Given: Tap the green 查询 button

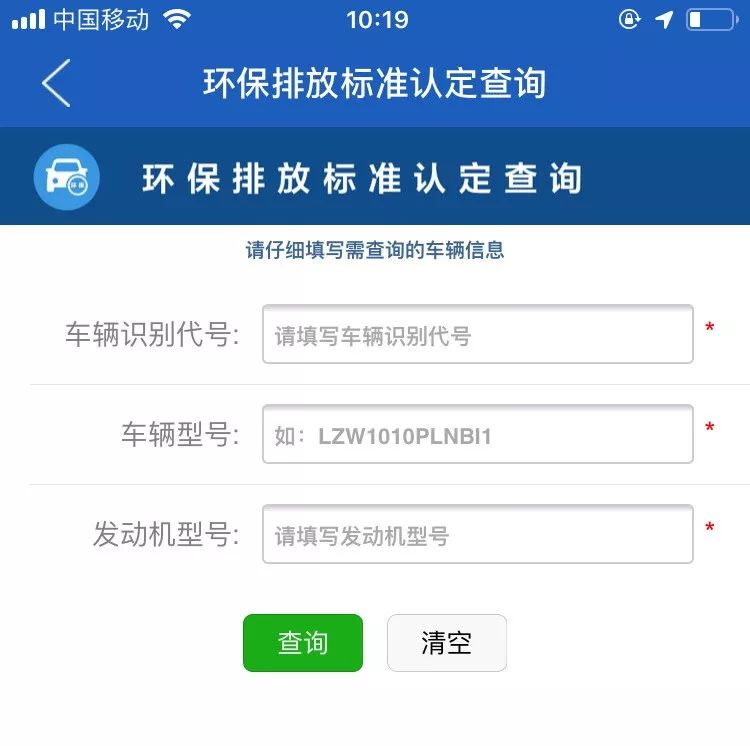Looking at the screenshot, I should pos(302,642).
